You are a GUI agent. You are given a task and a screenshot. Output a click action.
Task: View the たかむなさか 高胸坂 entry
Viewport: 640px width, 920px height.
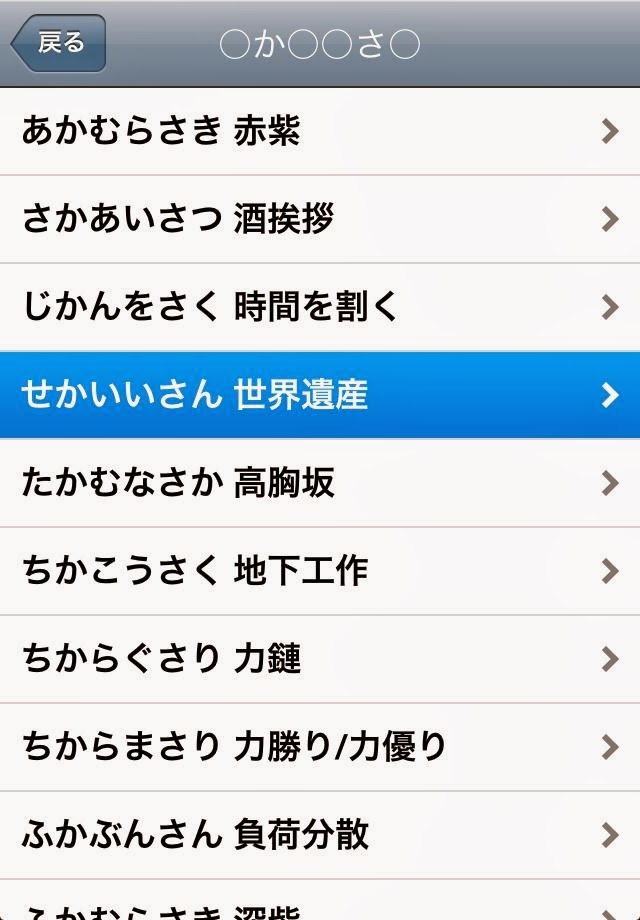click(320, 483)
